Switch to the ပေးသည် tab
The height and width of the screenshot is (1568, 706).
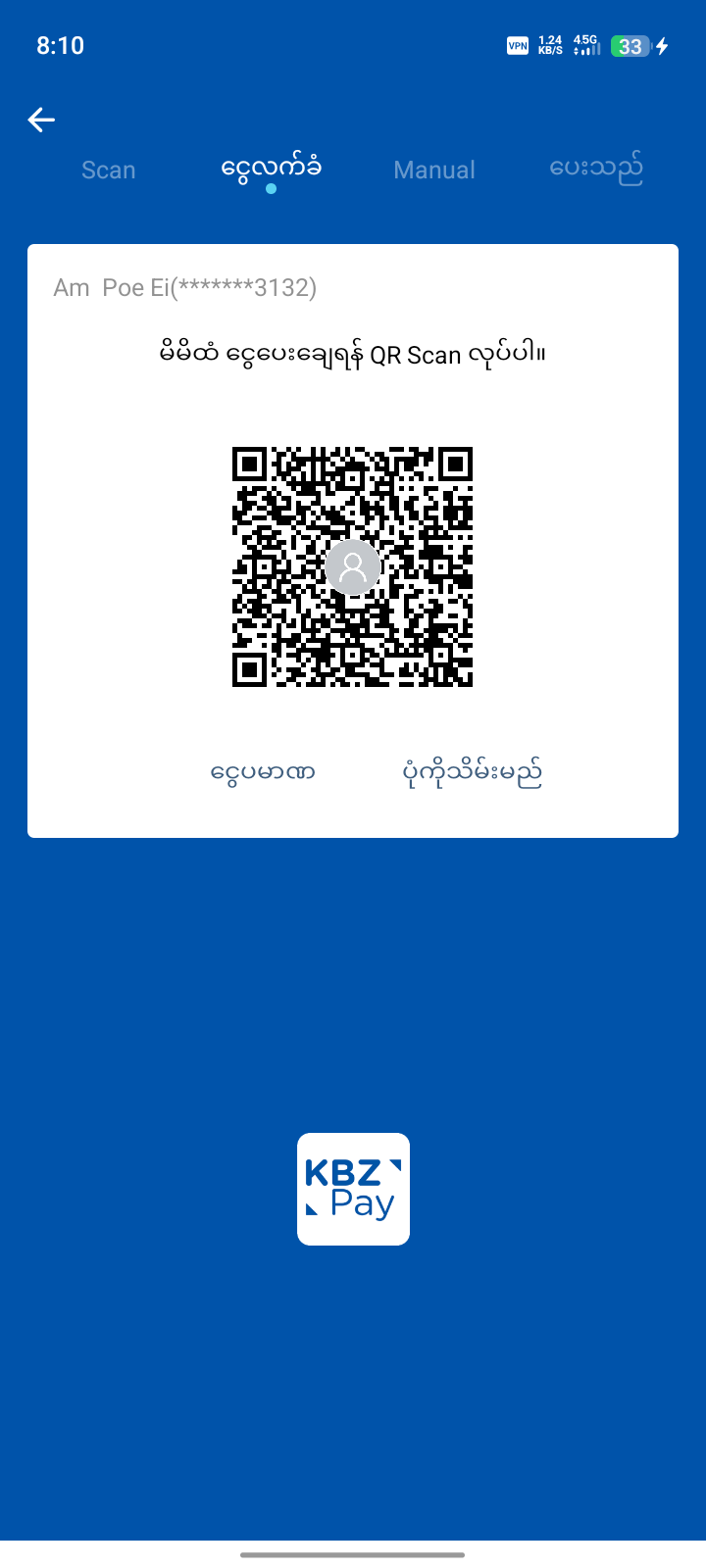point(596,168)
